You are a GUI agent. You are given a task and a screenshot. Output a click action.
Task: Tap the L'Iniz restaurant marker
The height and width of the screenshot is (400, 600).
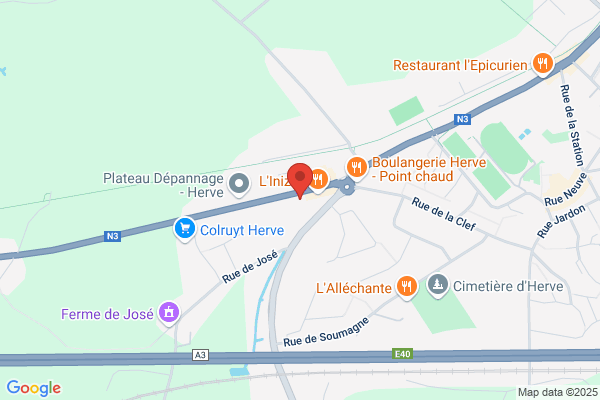point(318,179)
